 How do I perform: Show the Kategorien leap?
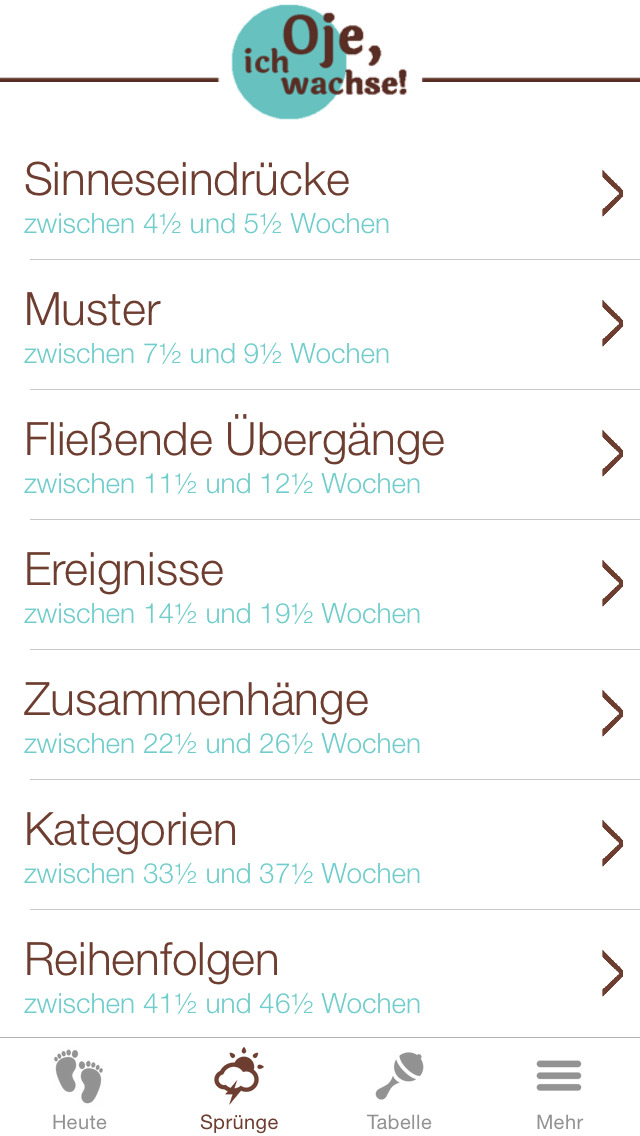coord(320,846)
